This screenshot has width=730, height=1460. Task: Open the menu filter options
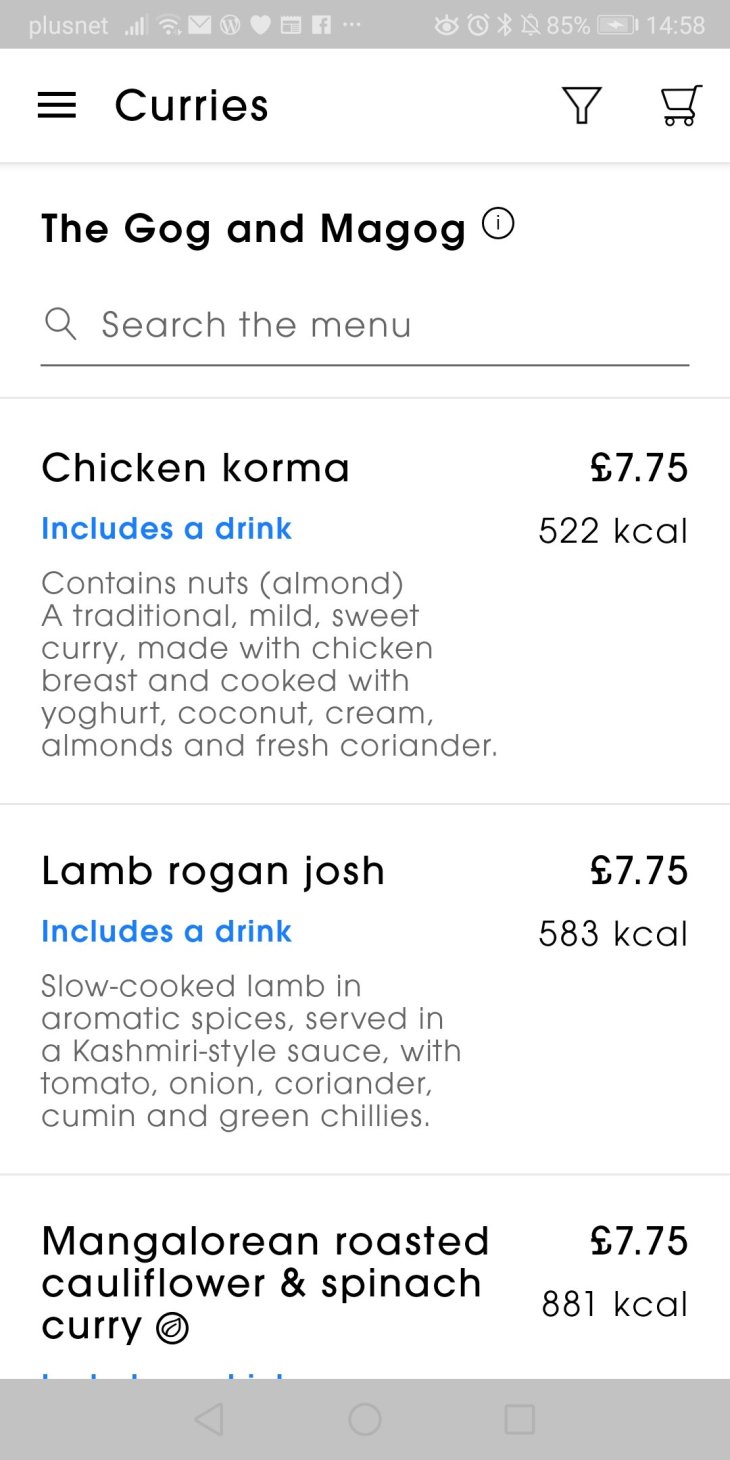581,105
